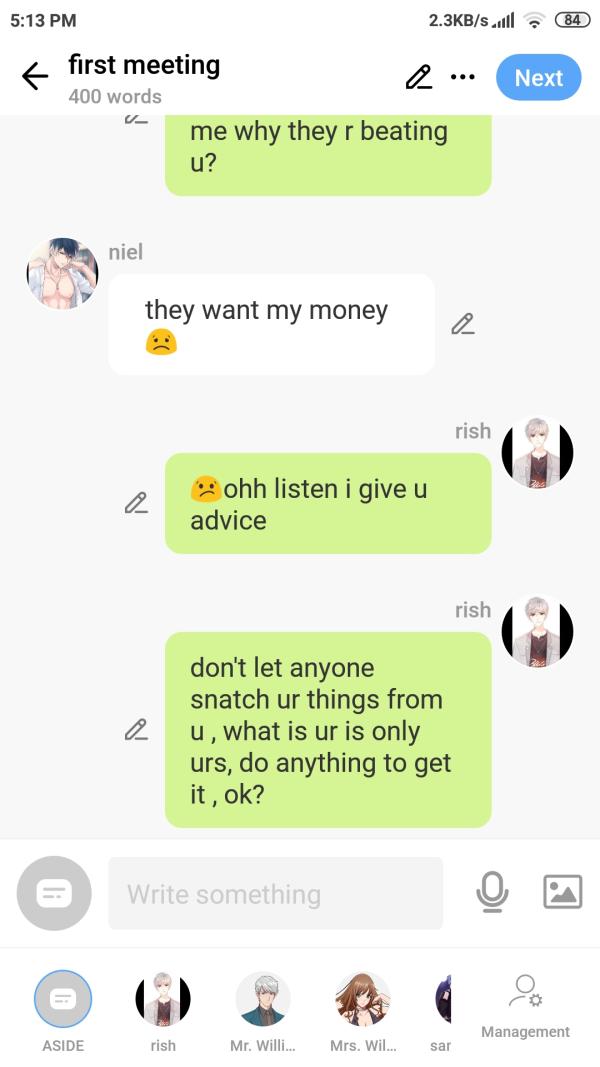Edit the "they want my money" message
Viewport: 600px width, 1067px height.
pos(461,324)
